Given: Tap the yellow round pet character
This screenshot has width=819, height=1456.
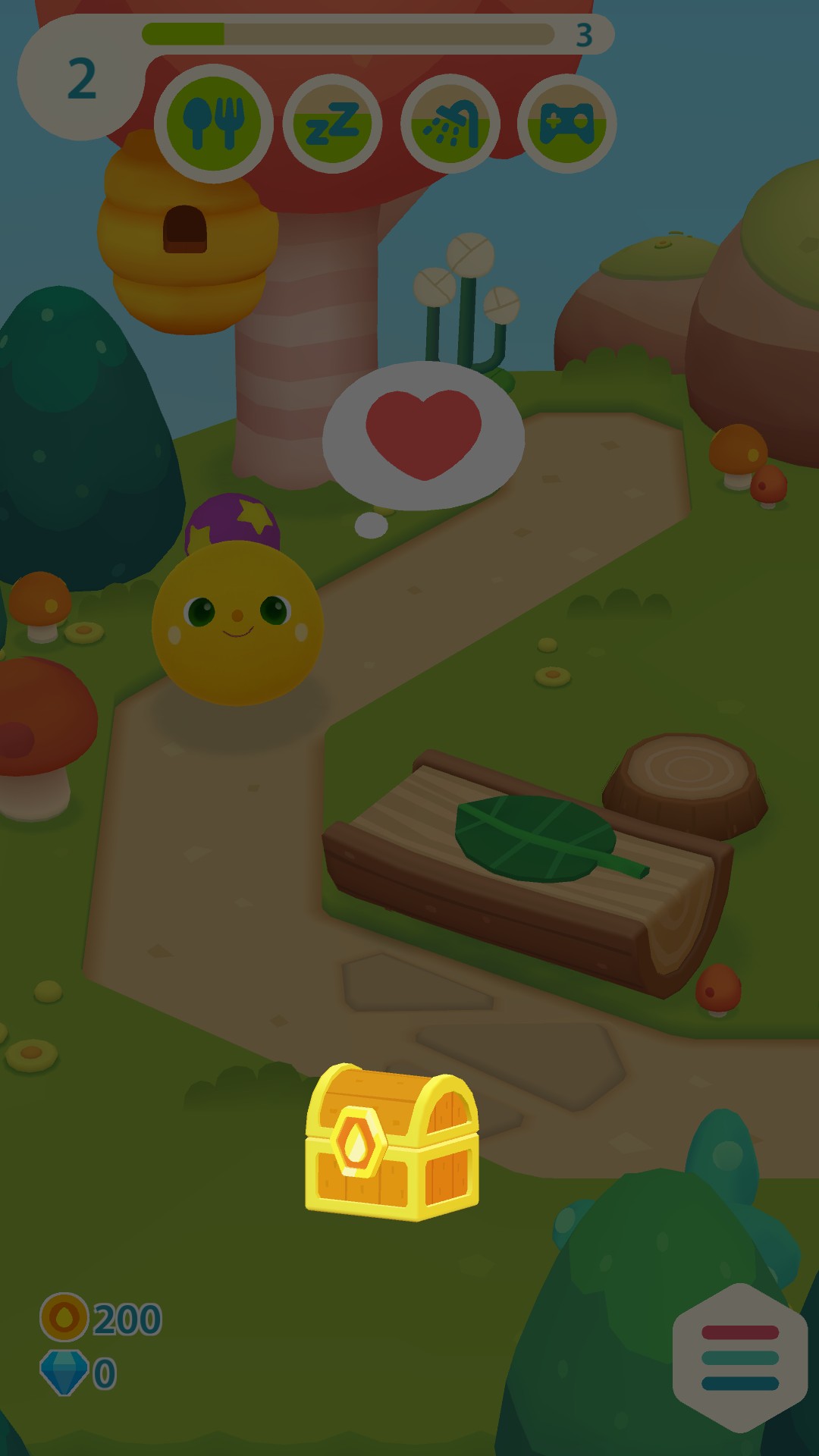Looking at the screenshot, I should (237, 622).
